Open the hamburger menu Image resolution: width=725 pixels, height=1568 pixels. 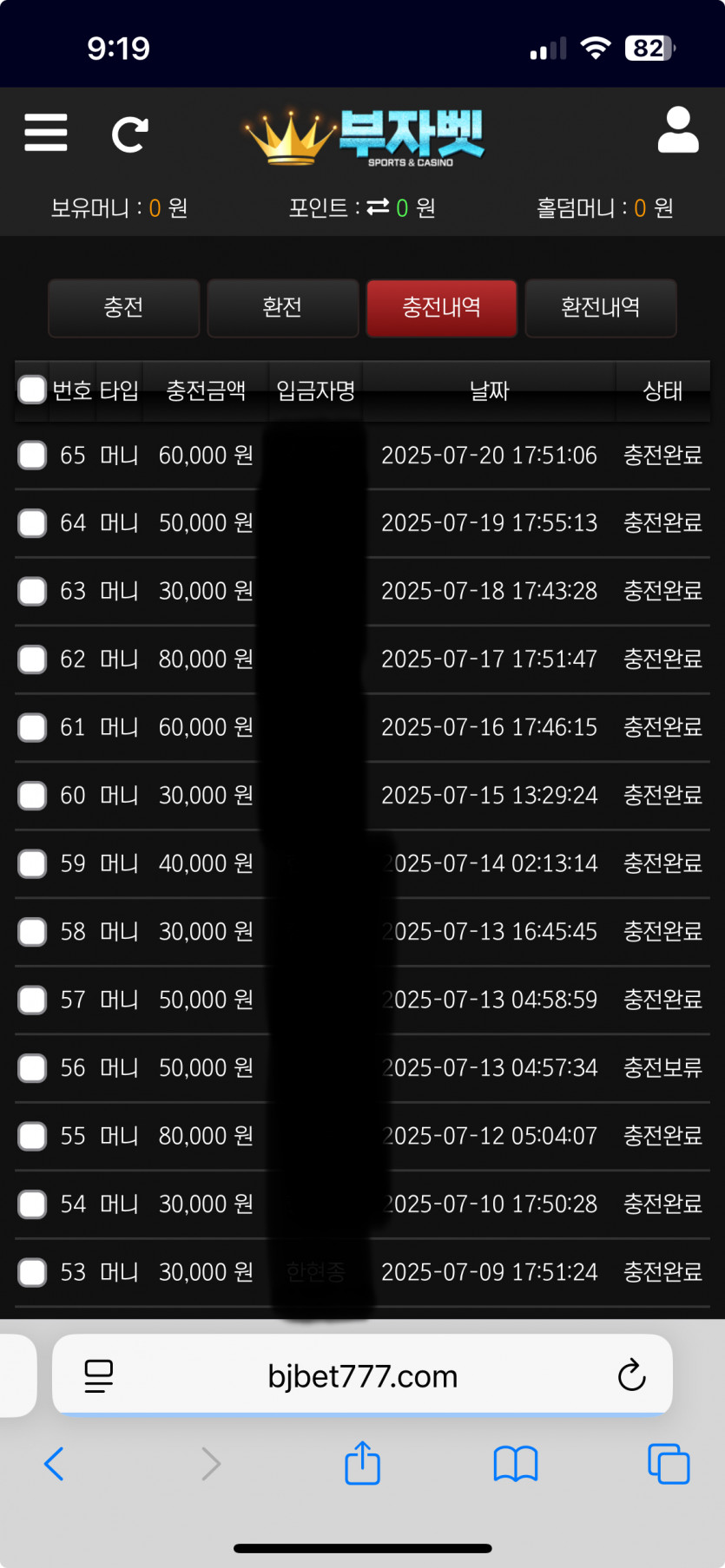[x=46, y=133]
